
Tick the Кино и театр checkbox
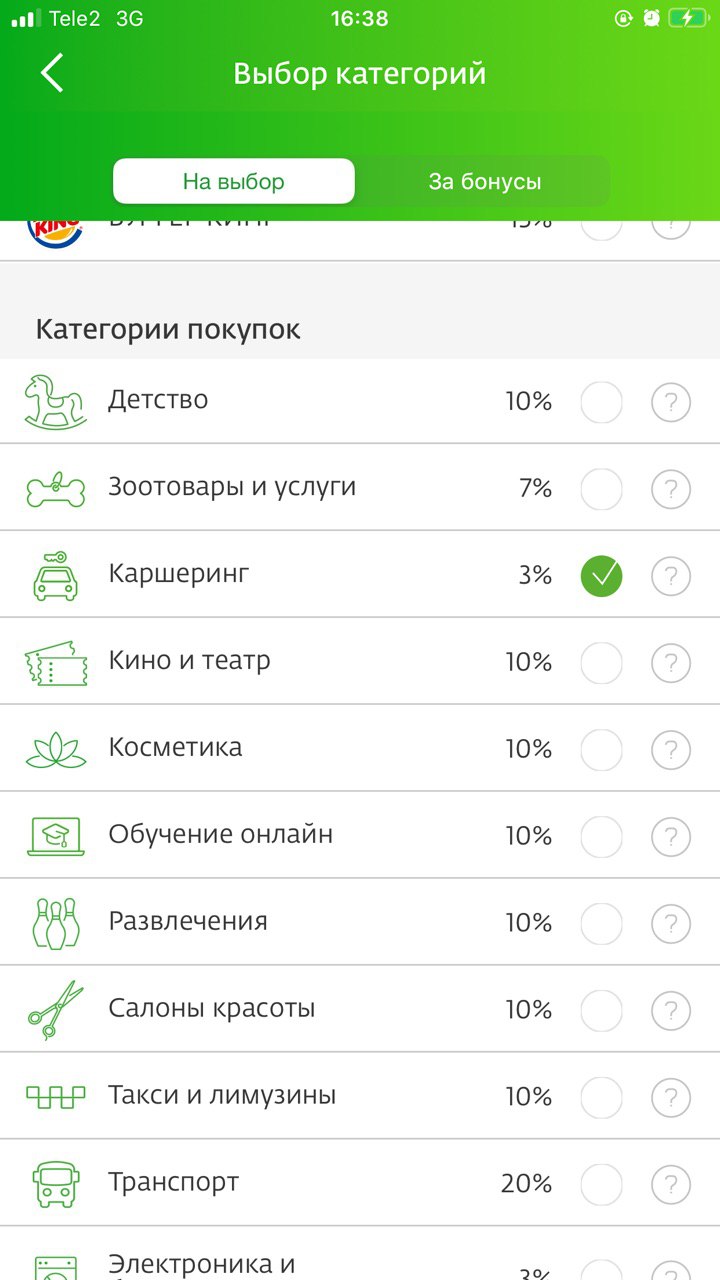coord(602,663)
